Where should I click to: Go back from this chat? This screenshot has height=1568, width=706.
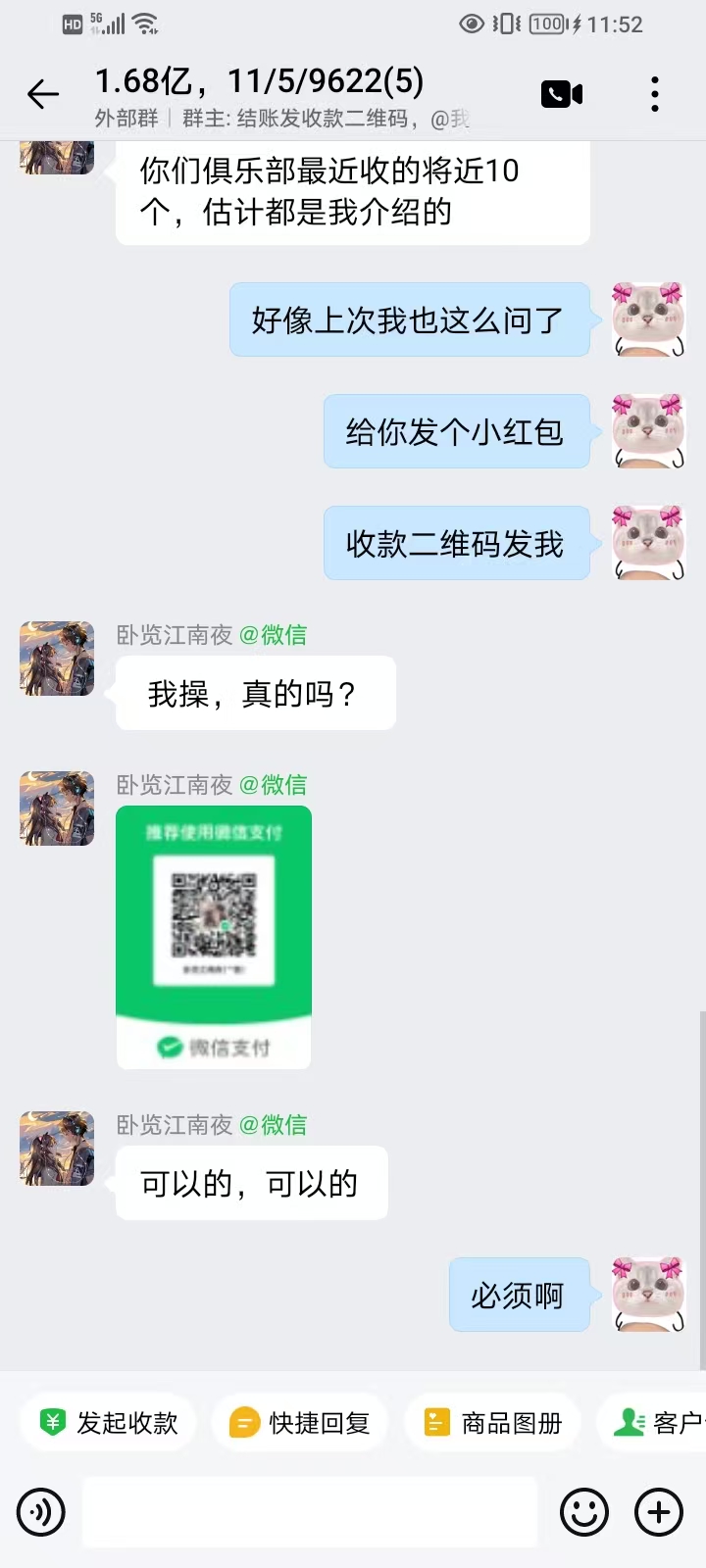[x=43, y=94]
